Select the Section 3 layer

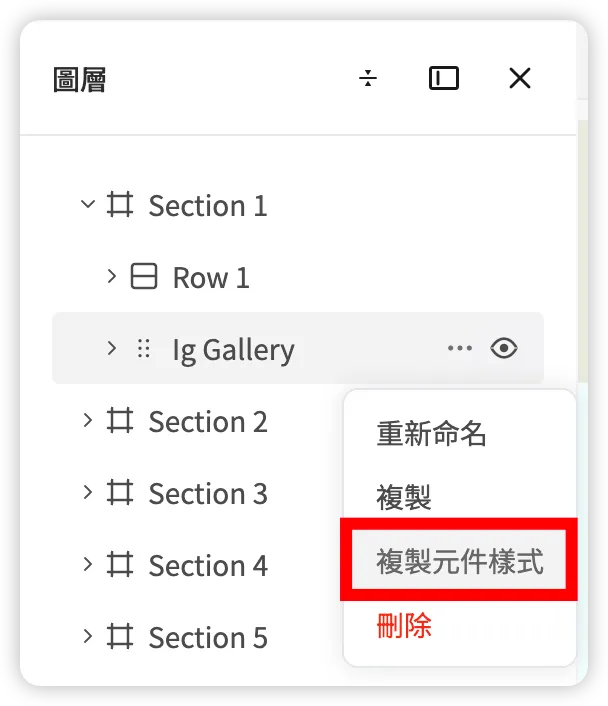pyautogui.click(x=207, y=494)
